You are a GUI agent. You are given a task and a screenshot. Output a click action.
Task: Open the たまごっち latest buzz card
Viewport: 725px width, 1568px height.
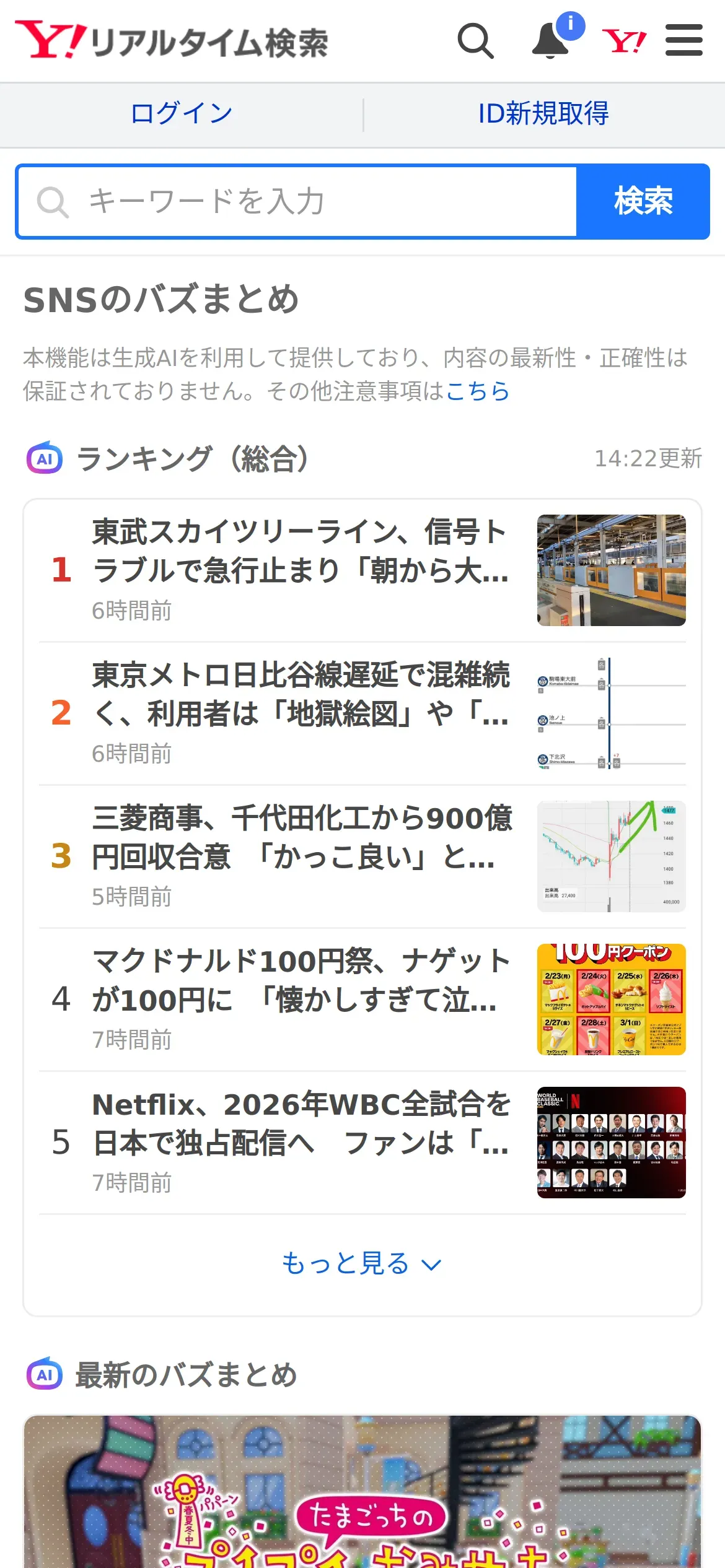coord(362,1492)
